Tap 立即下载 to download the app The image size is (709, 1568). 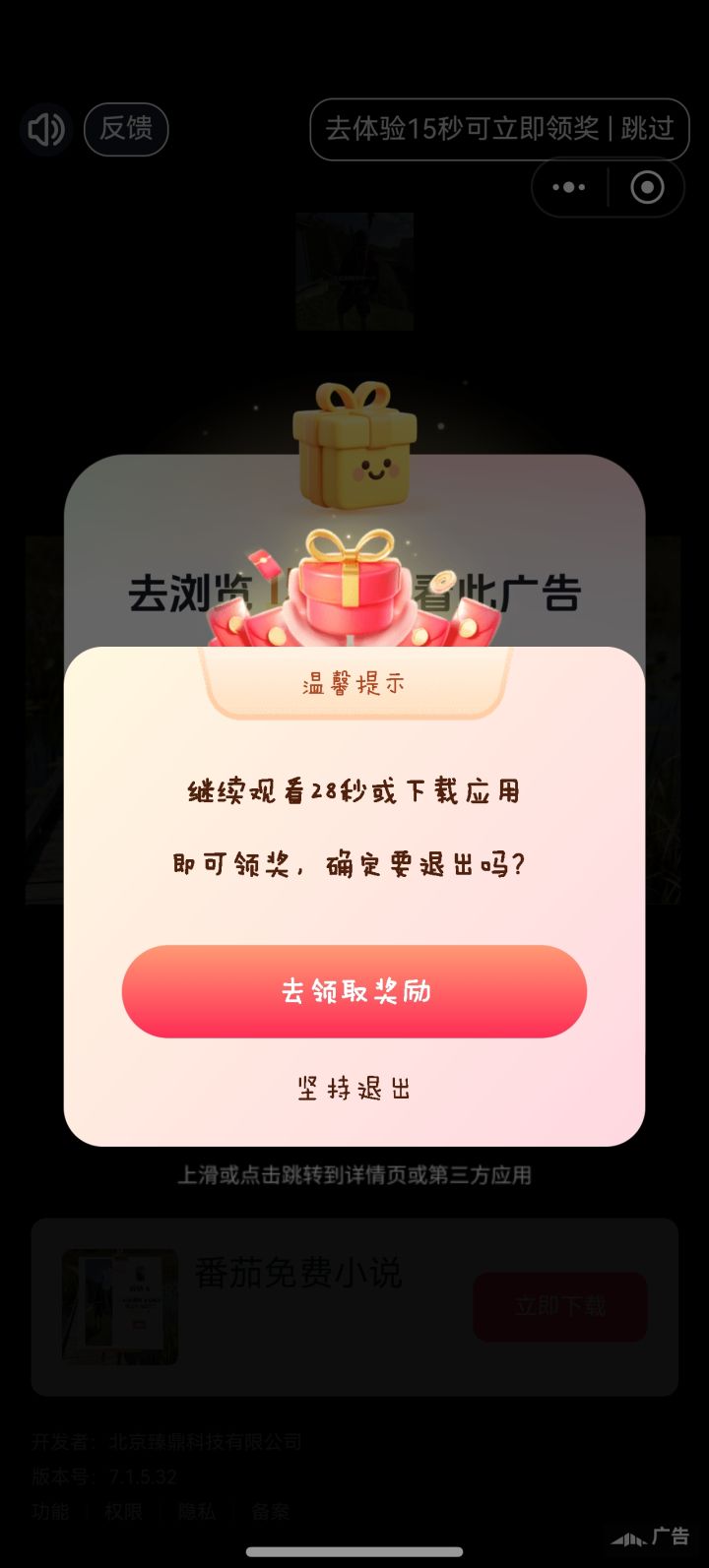coord(559,1307)
